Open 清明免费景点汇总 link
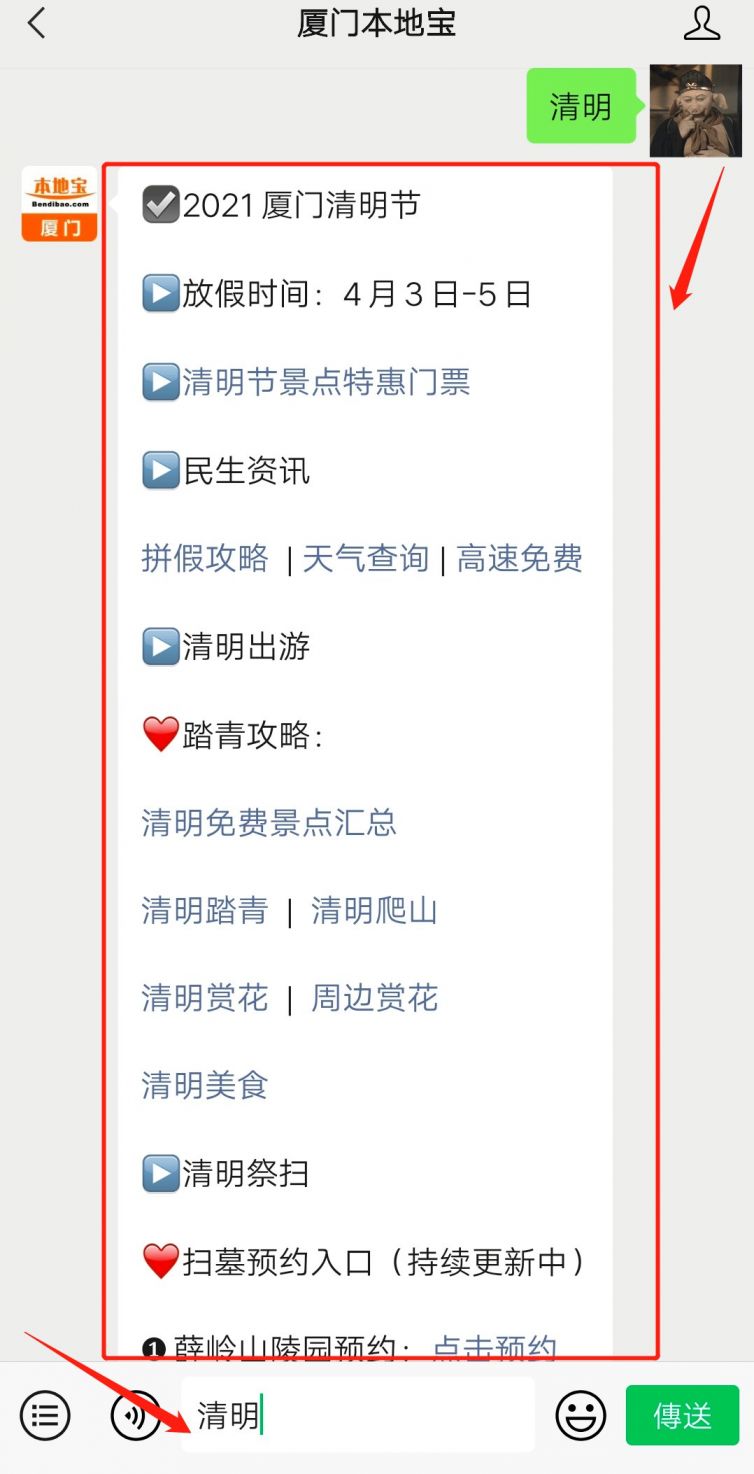Screen dimensions: 754x1474 pos(269,822)
